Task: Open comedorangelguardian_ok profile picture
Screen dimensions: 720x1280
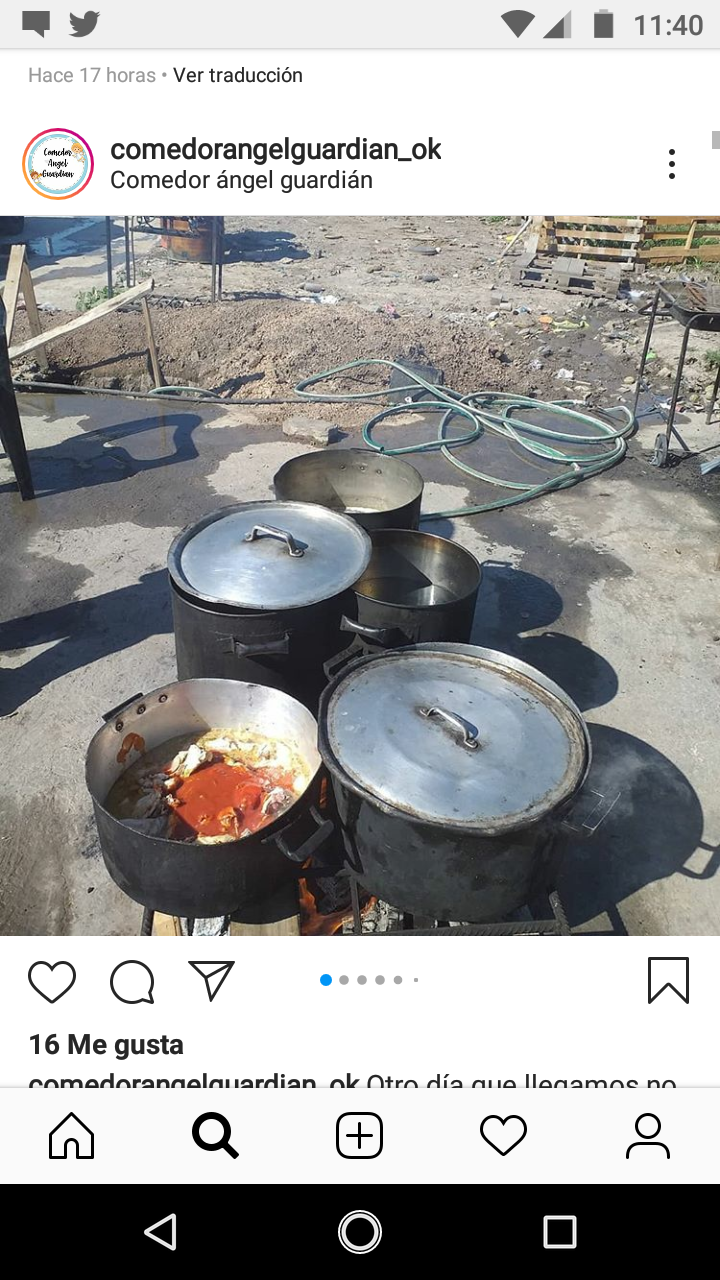Action: tap(58, 164)
